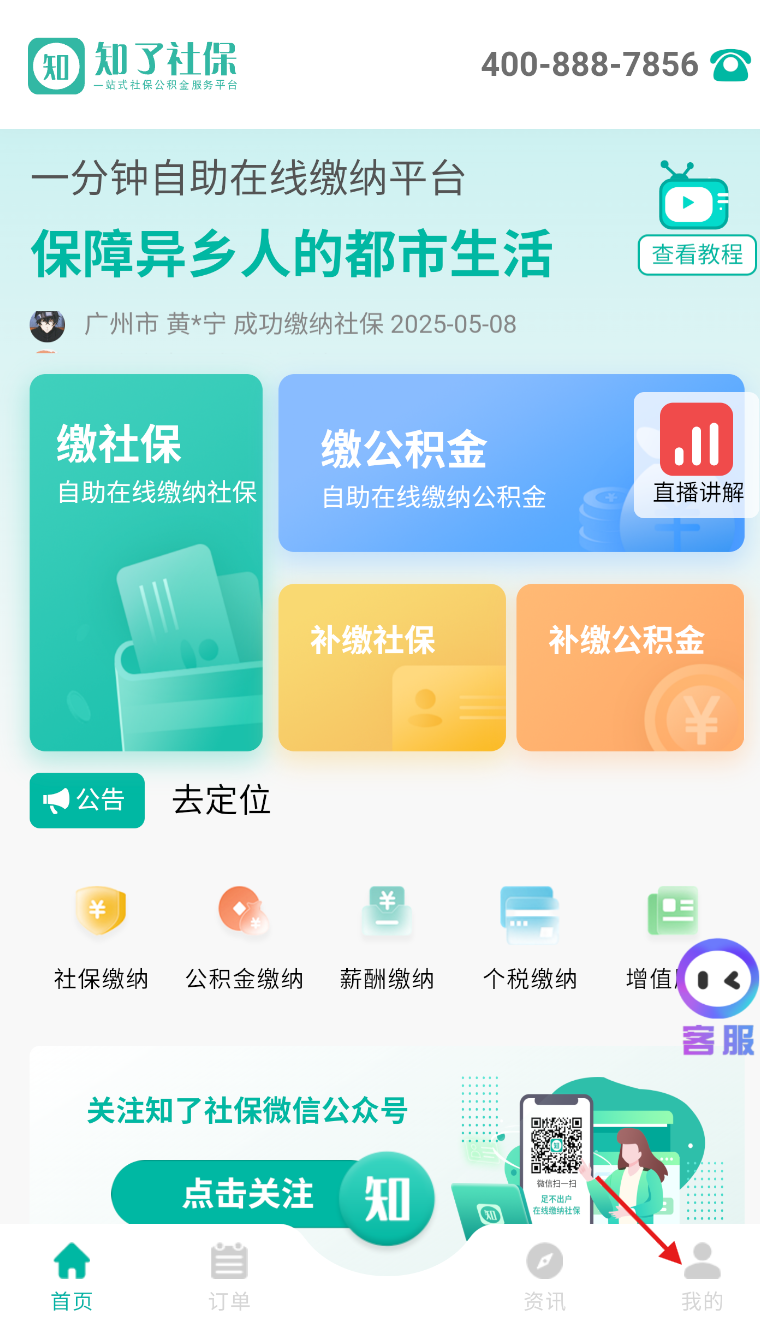
Task: Select the 补缴社保 card
Action: [x=391, y=667]
